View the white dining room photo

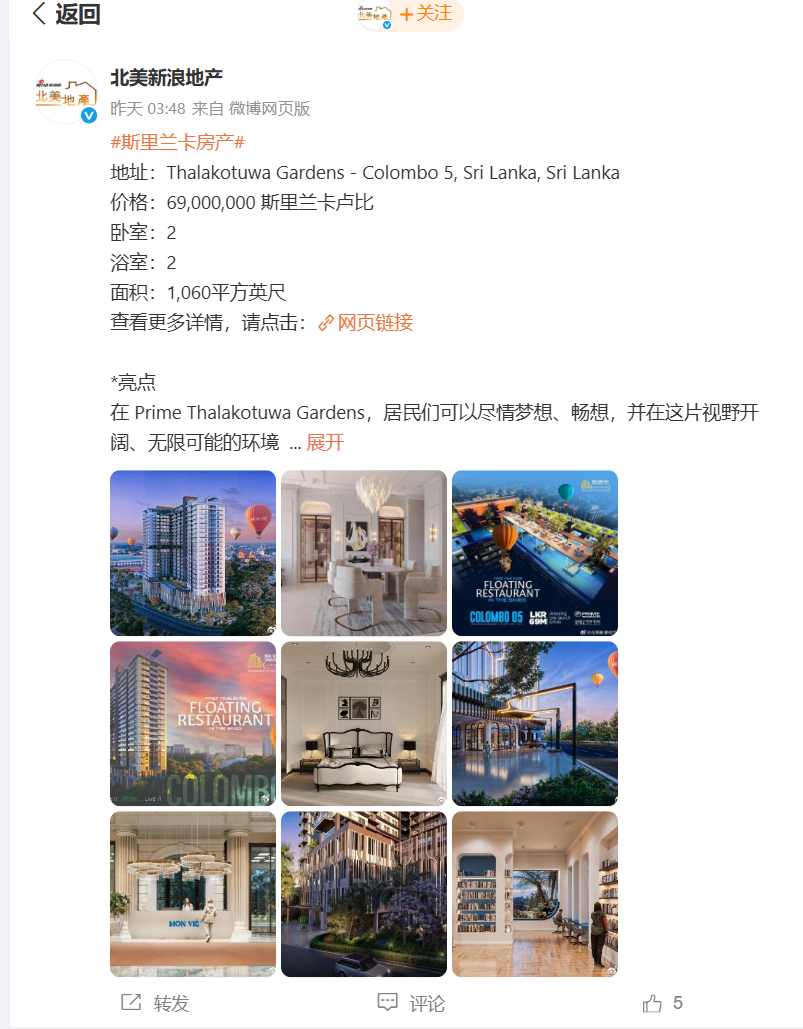(364, 553)
